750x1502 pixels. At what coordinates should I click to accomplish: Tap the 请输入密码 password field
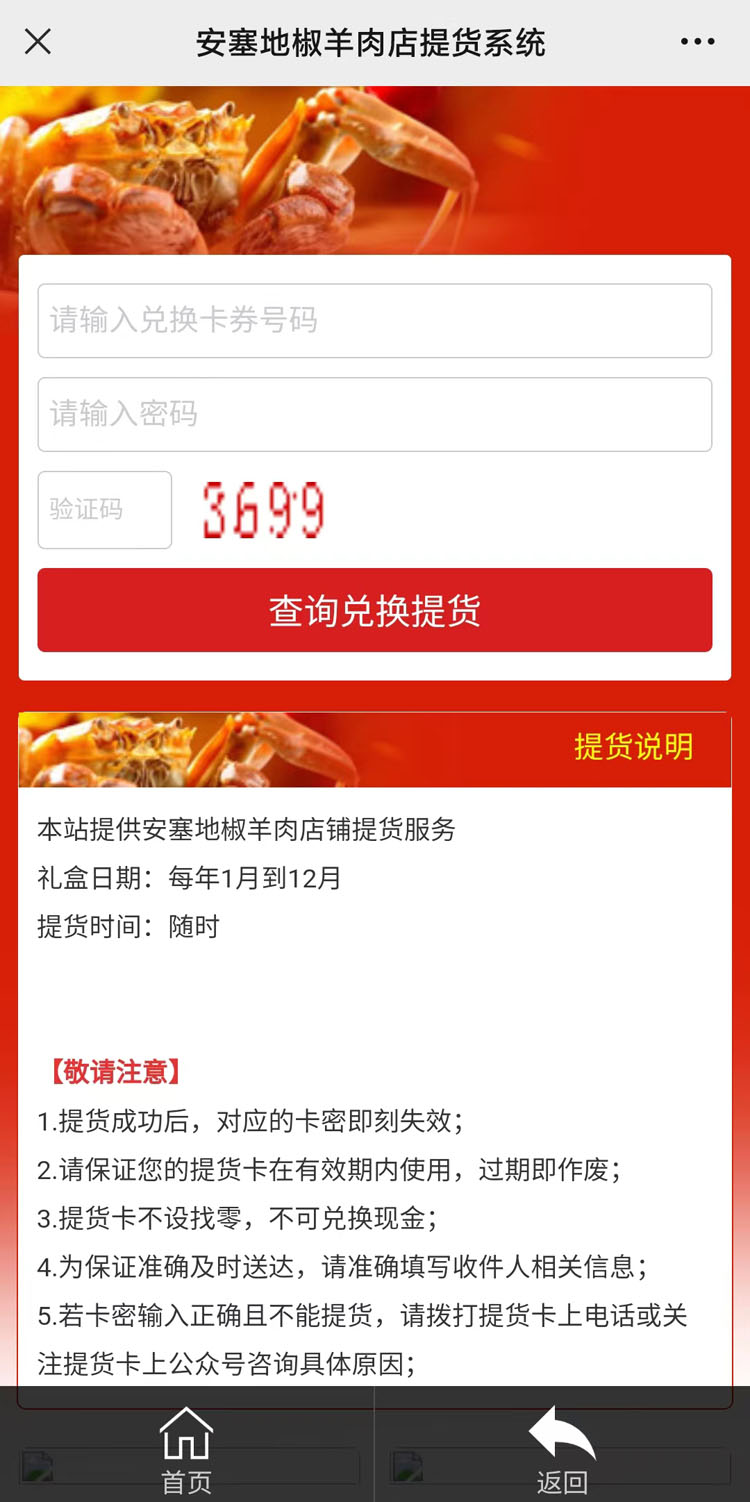click(374, 414)
